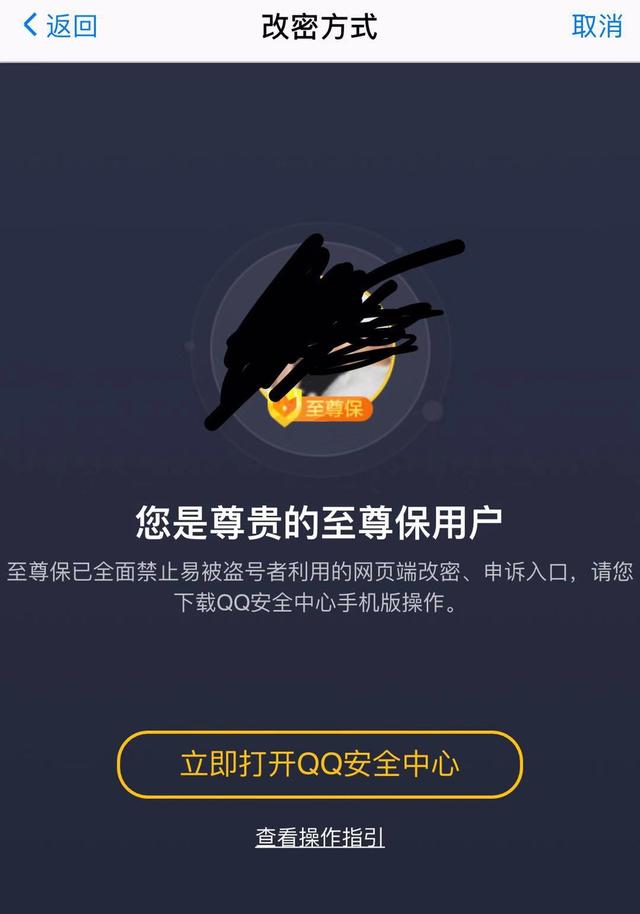Open QQ安全中心 with the yellow button

320,764
